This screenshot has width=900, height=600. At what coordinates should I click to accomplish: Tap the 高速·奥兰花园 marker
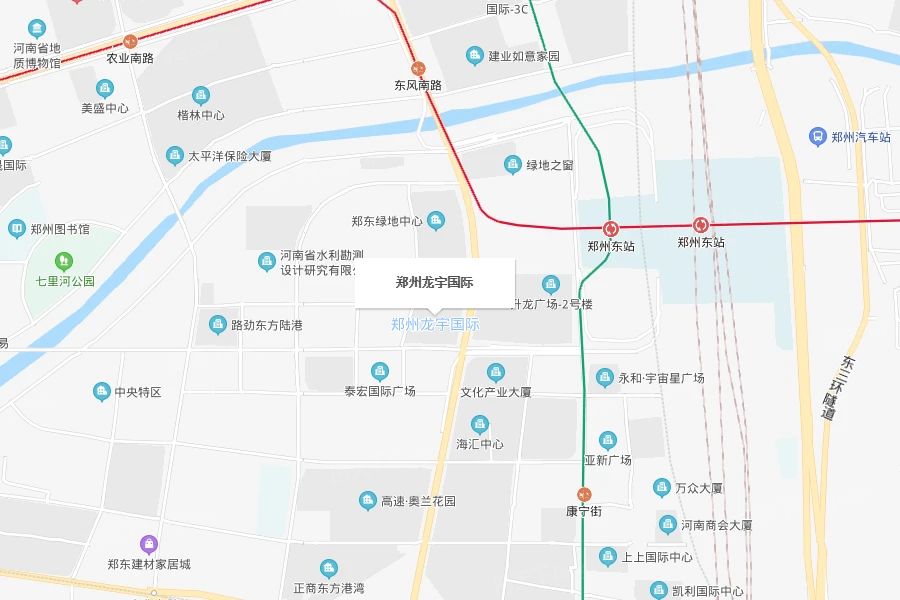click(367, 501)
